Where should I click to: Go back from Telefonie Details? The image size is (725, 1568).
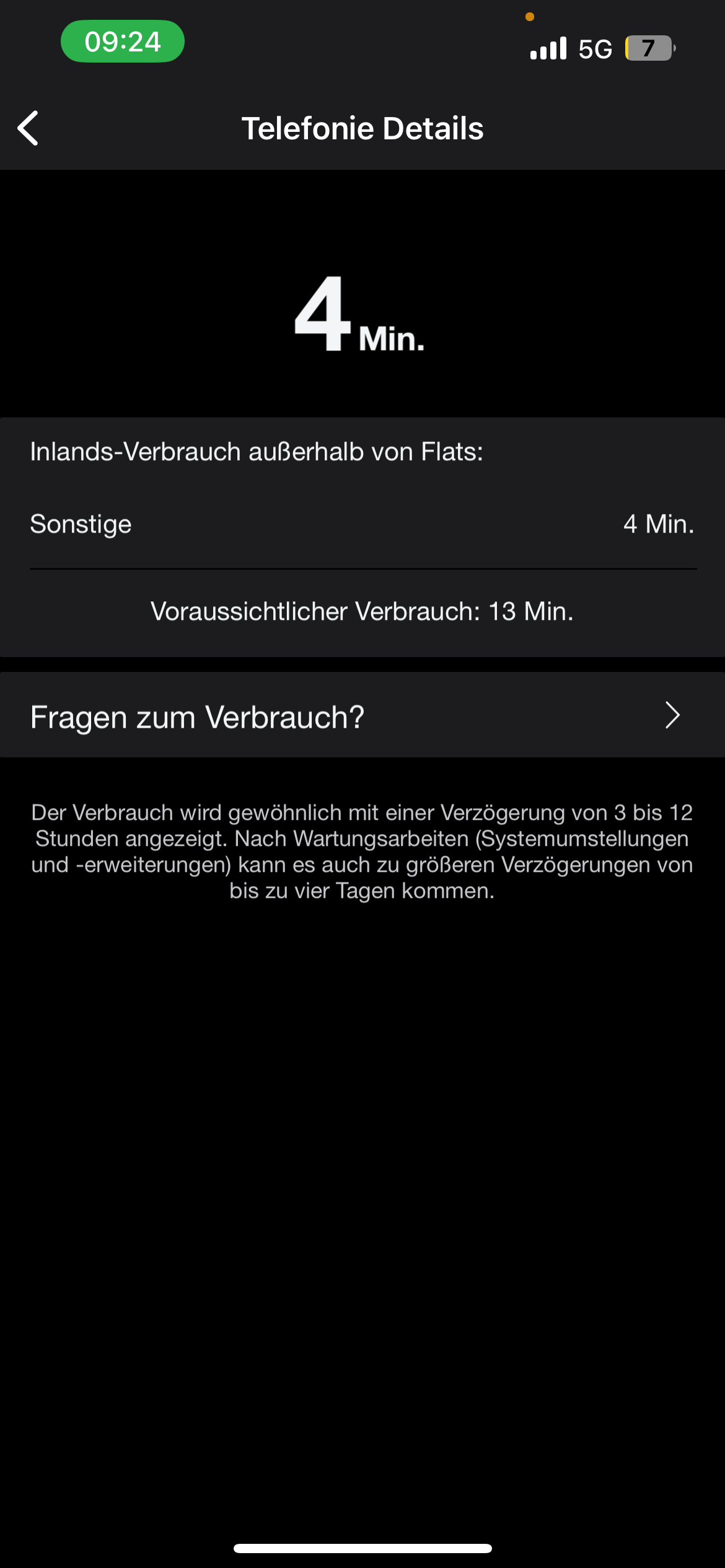pyautogui.click(x=29, y=128)
